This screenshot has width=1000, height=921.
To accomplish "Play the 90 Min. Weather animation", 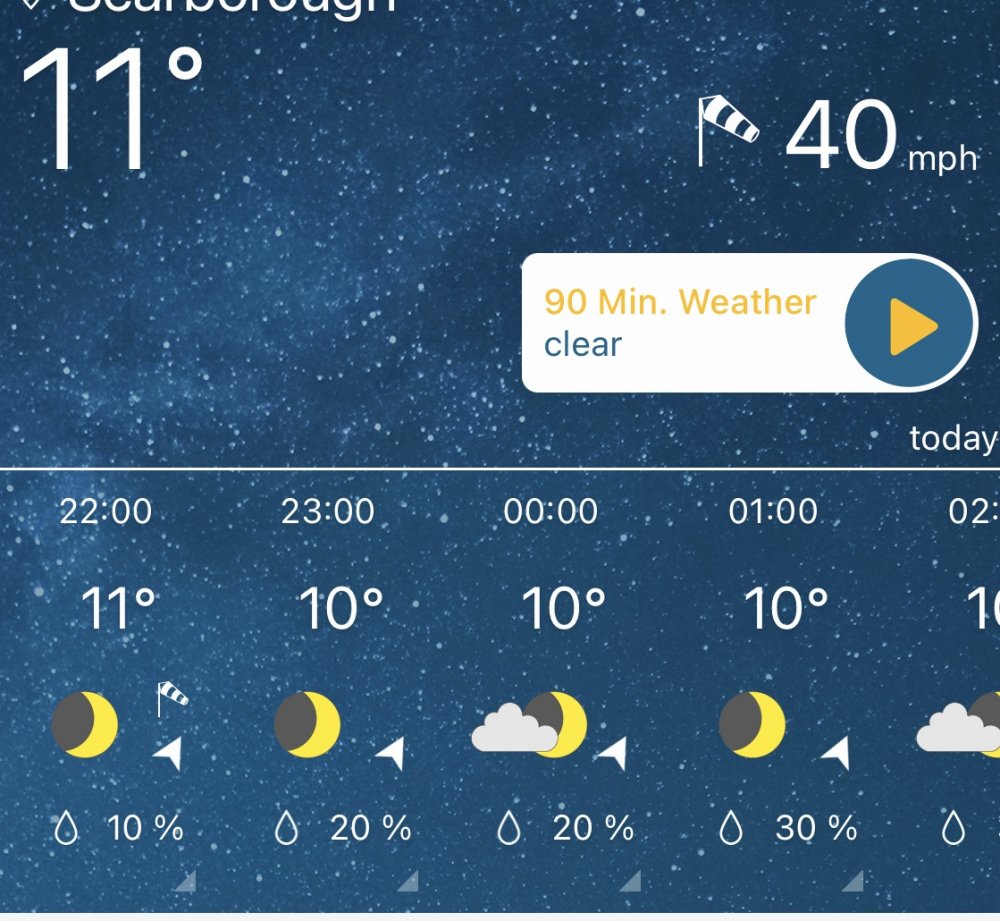I will click(909, 324).
